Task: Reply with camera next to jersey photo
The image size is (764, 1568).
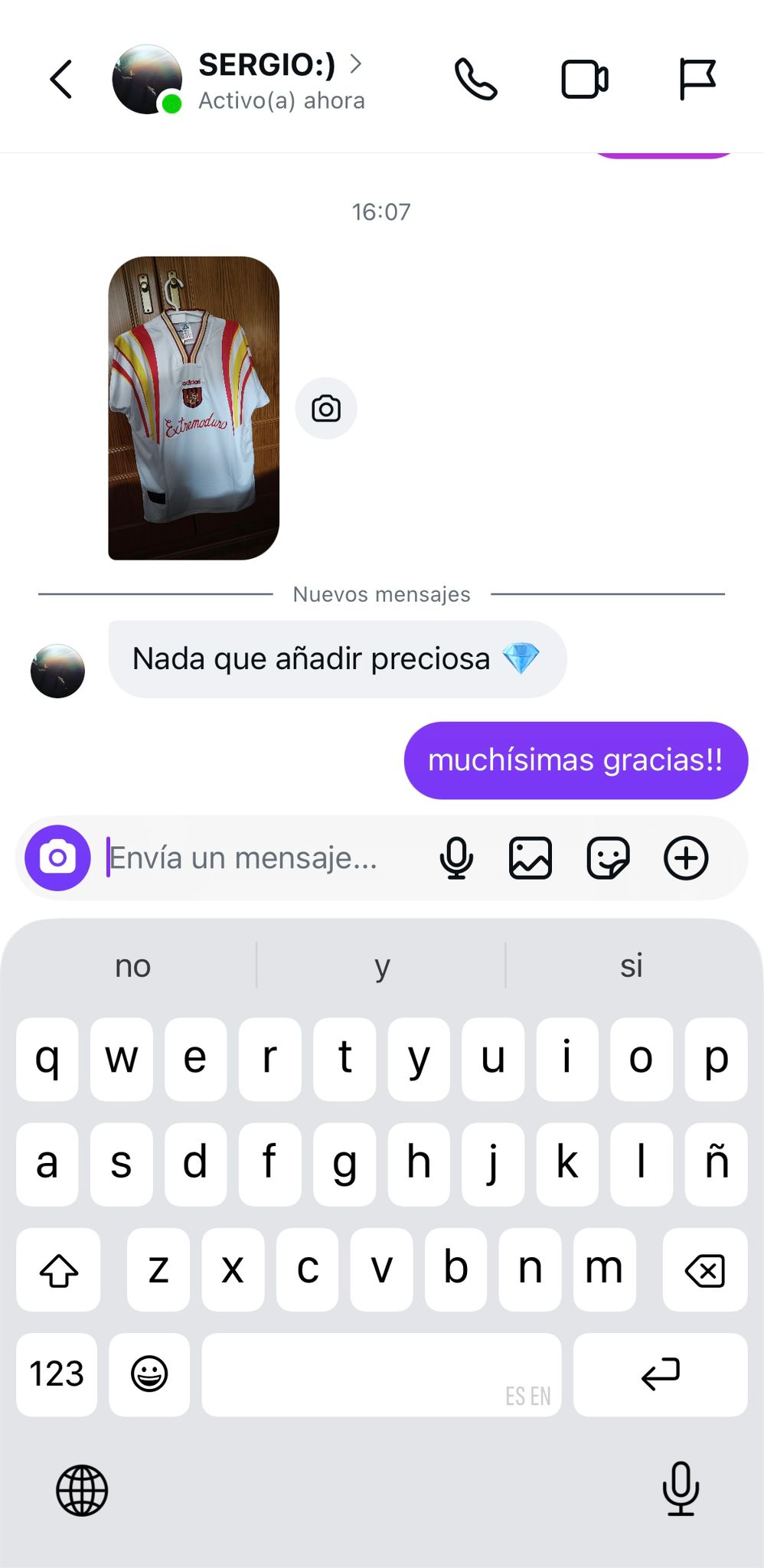Action: pos(326,409)
